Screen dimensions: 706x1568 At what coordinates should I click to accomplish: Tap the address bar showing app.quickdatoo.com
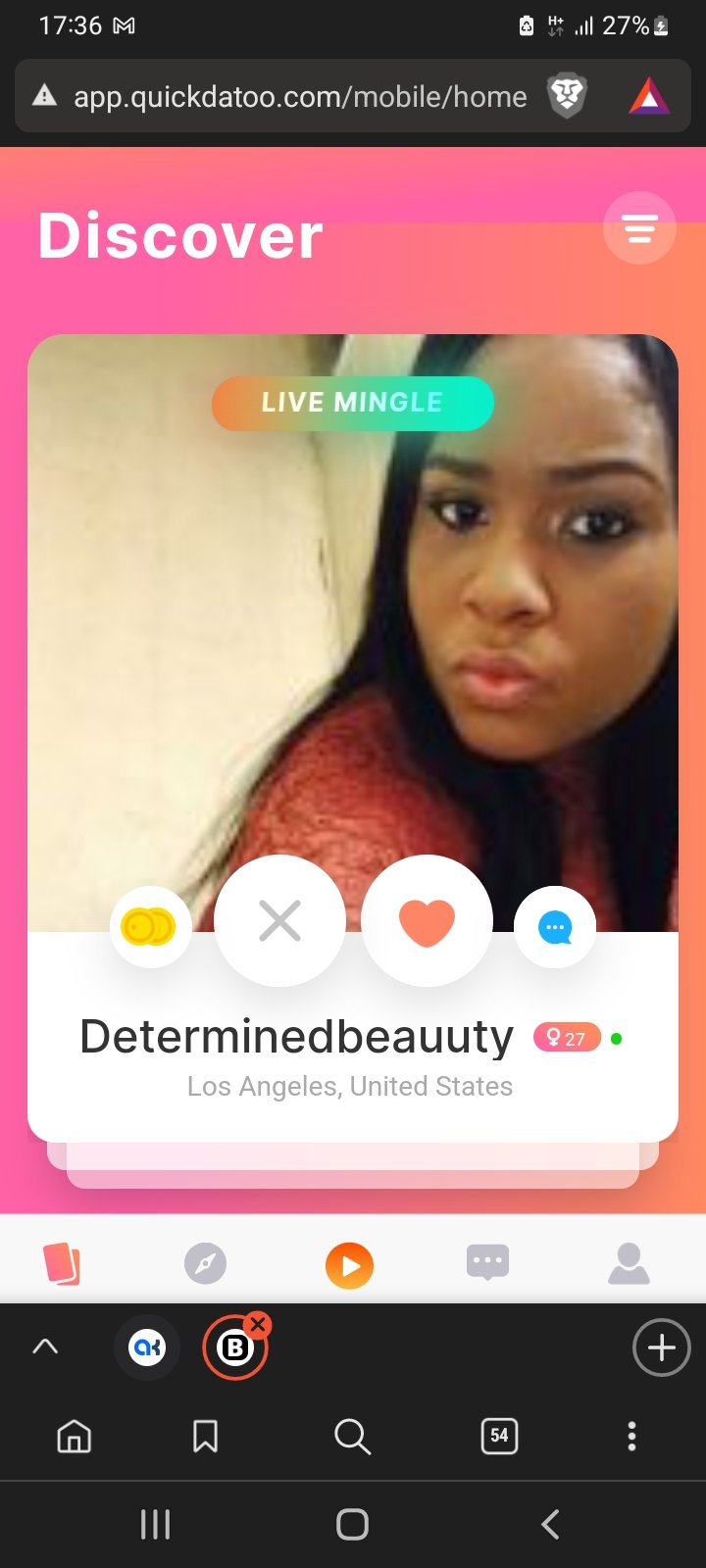click(300, 96)
